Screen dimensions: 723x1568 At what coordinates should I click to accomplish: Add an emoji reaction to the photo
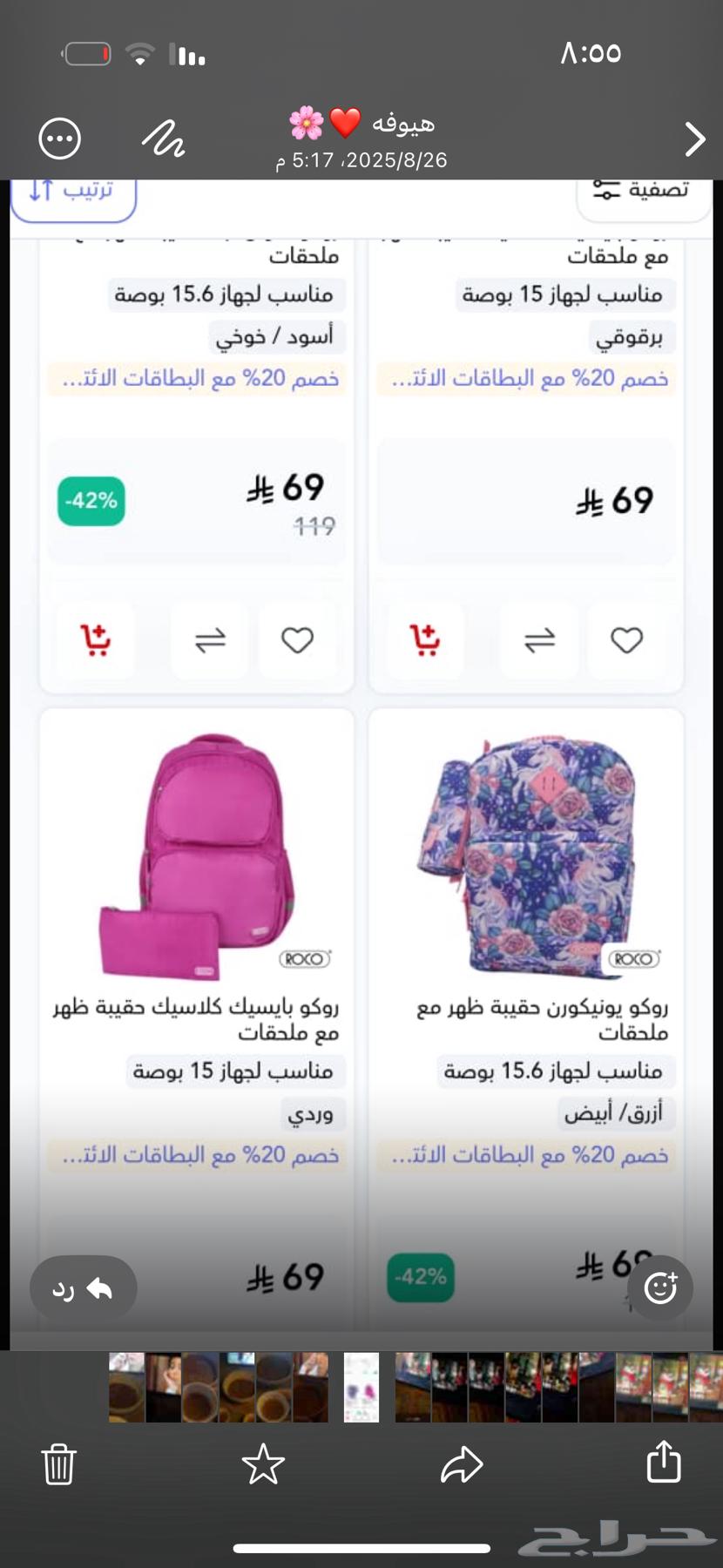660,1288
